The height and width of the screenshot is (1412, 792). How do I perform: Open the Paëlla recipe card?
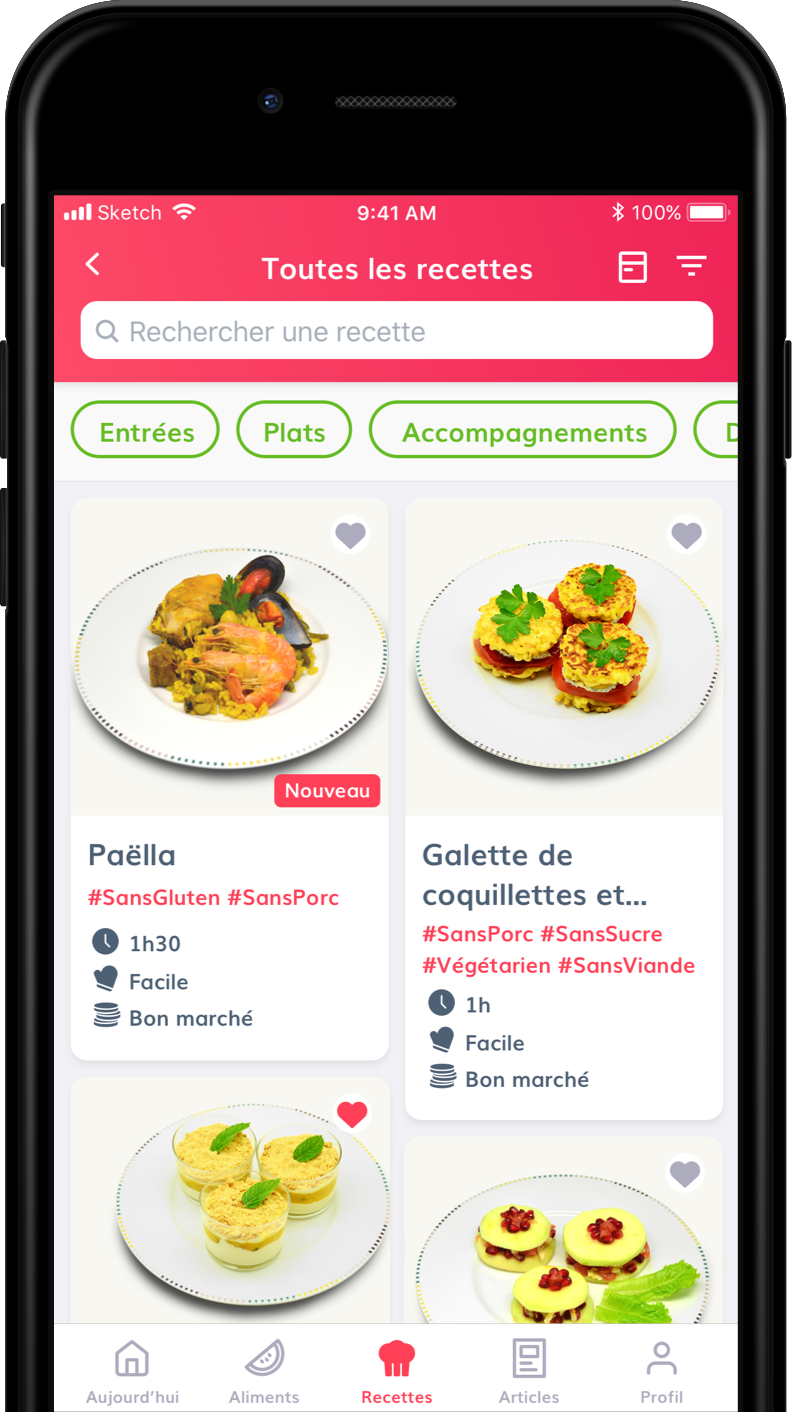pos(229,780)
